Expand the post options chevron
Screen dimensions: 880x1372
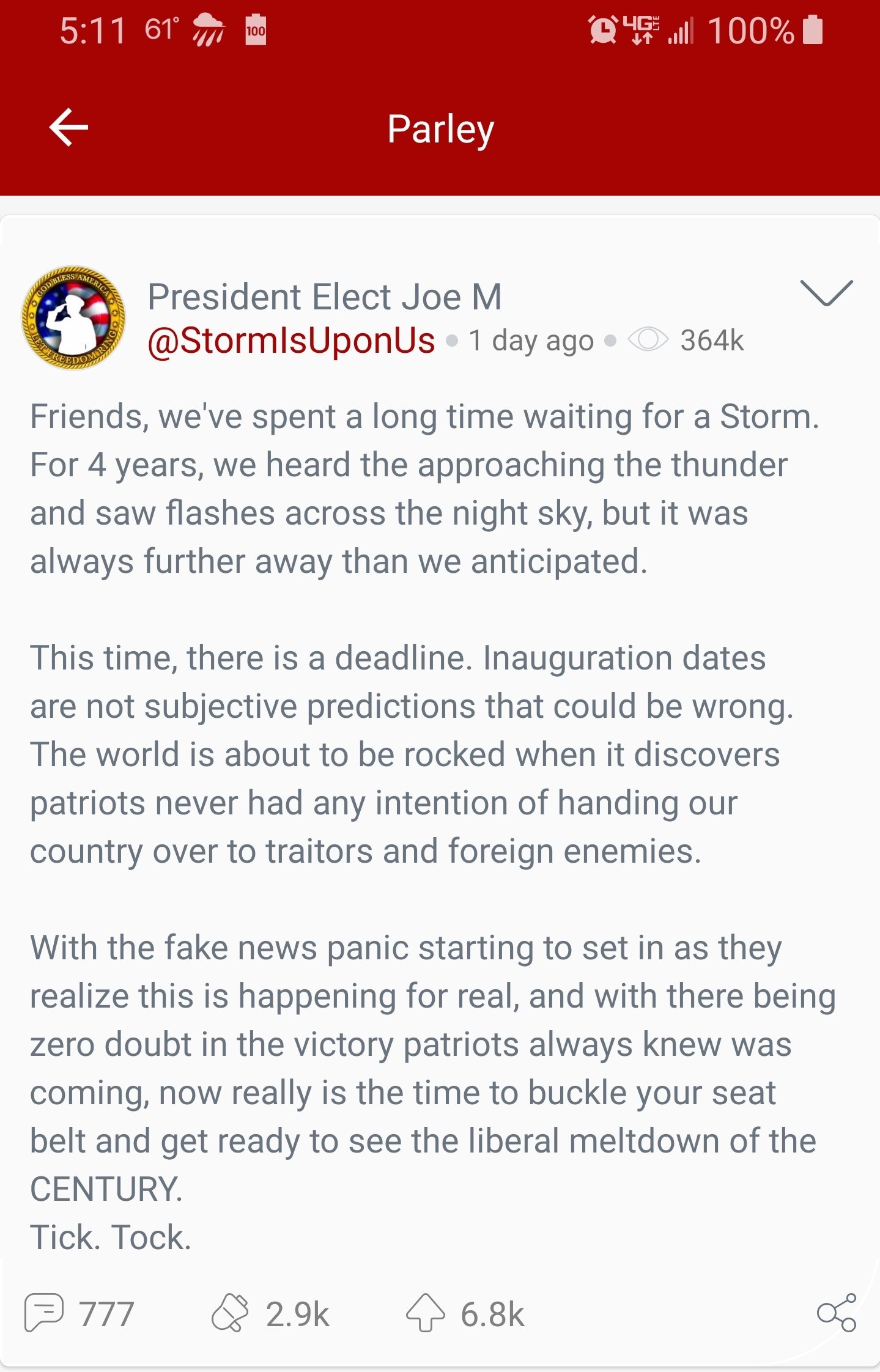coord(826,293)
